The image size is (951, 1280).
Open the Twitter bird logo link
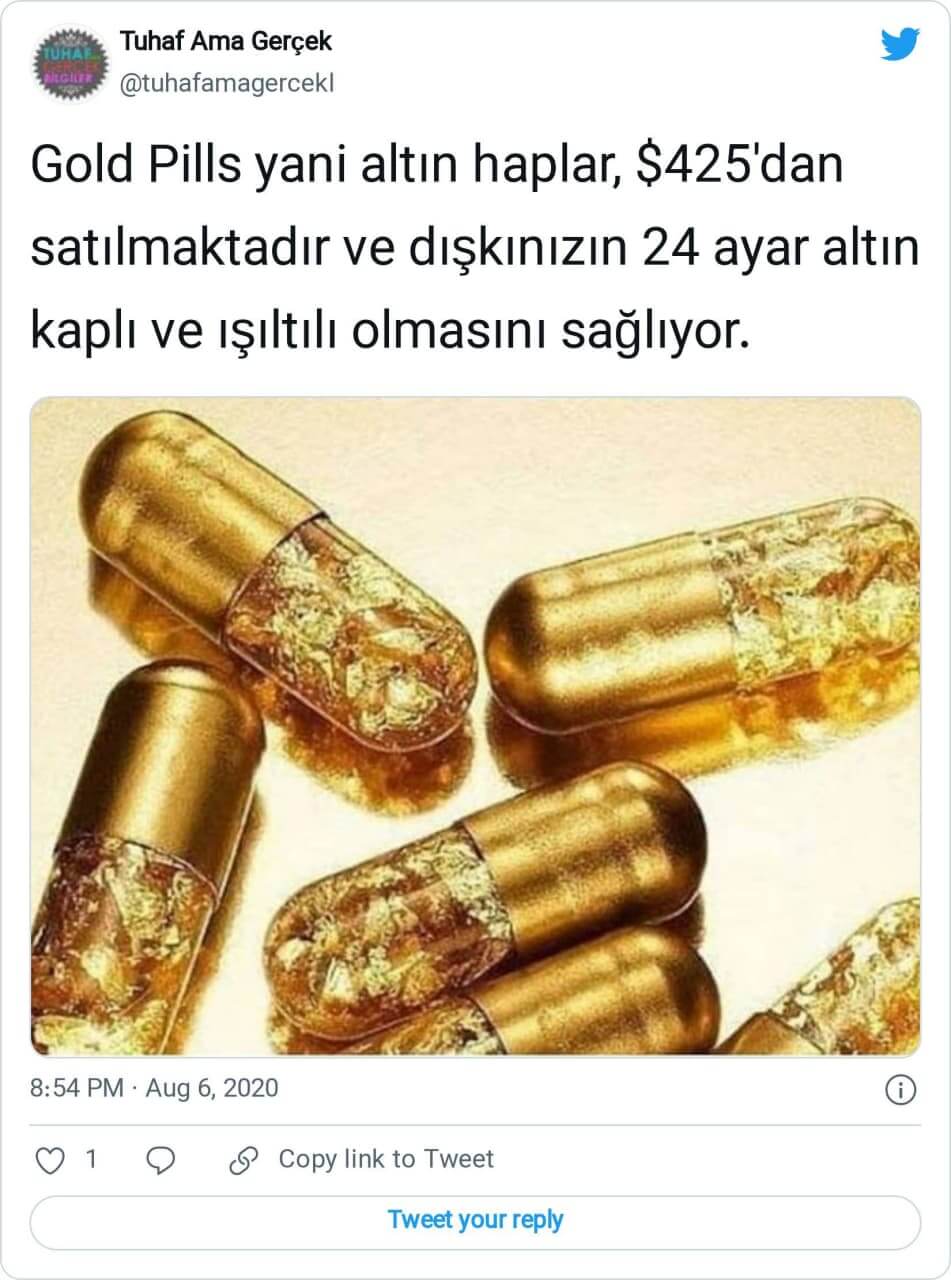pyautogui.click(x=899, y=45)
